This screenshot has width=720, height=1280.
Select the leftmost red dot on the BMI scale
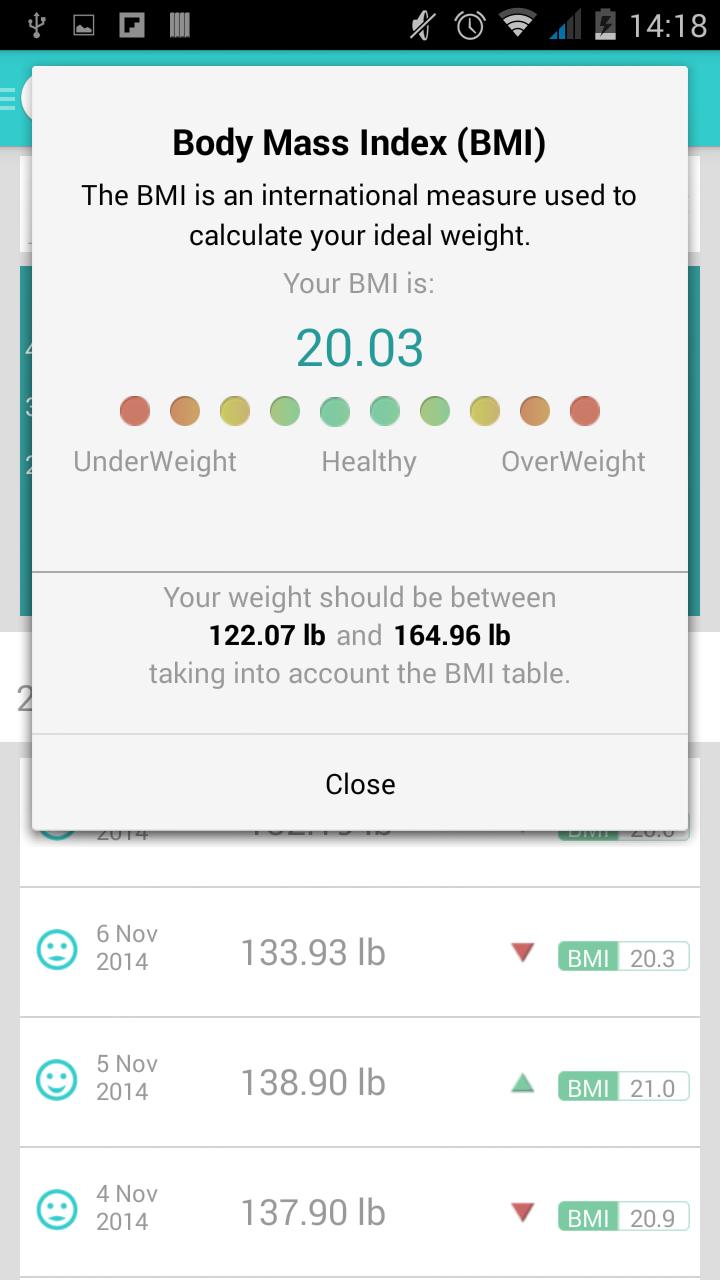click(134, 410)
